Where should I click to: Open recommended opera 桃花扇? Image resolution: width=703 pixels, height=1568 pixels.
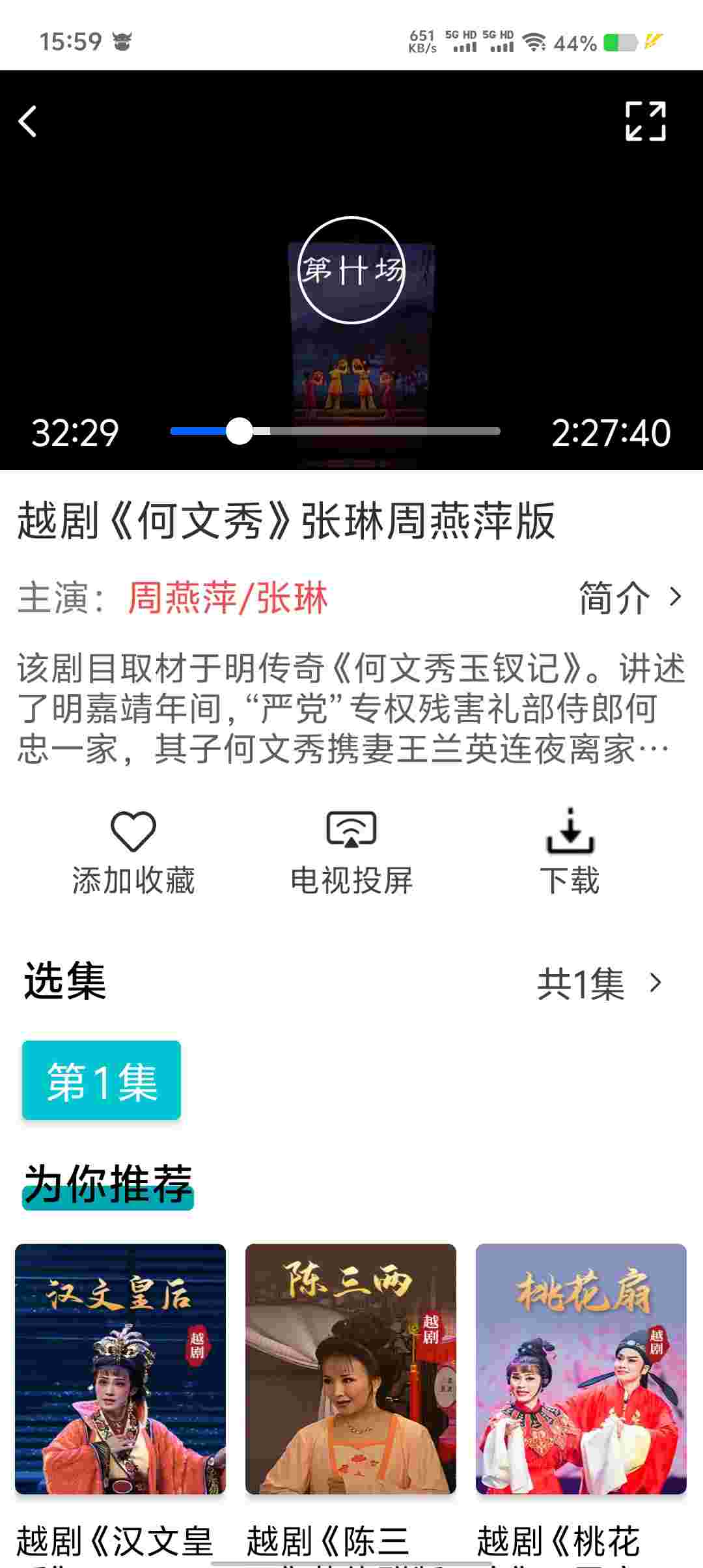tap(581, 1369)
